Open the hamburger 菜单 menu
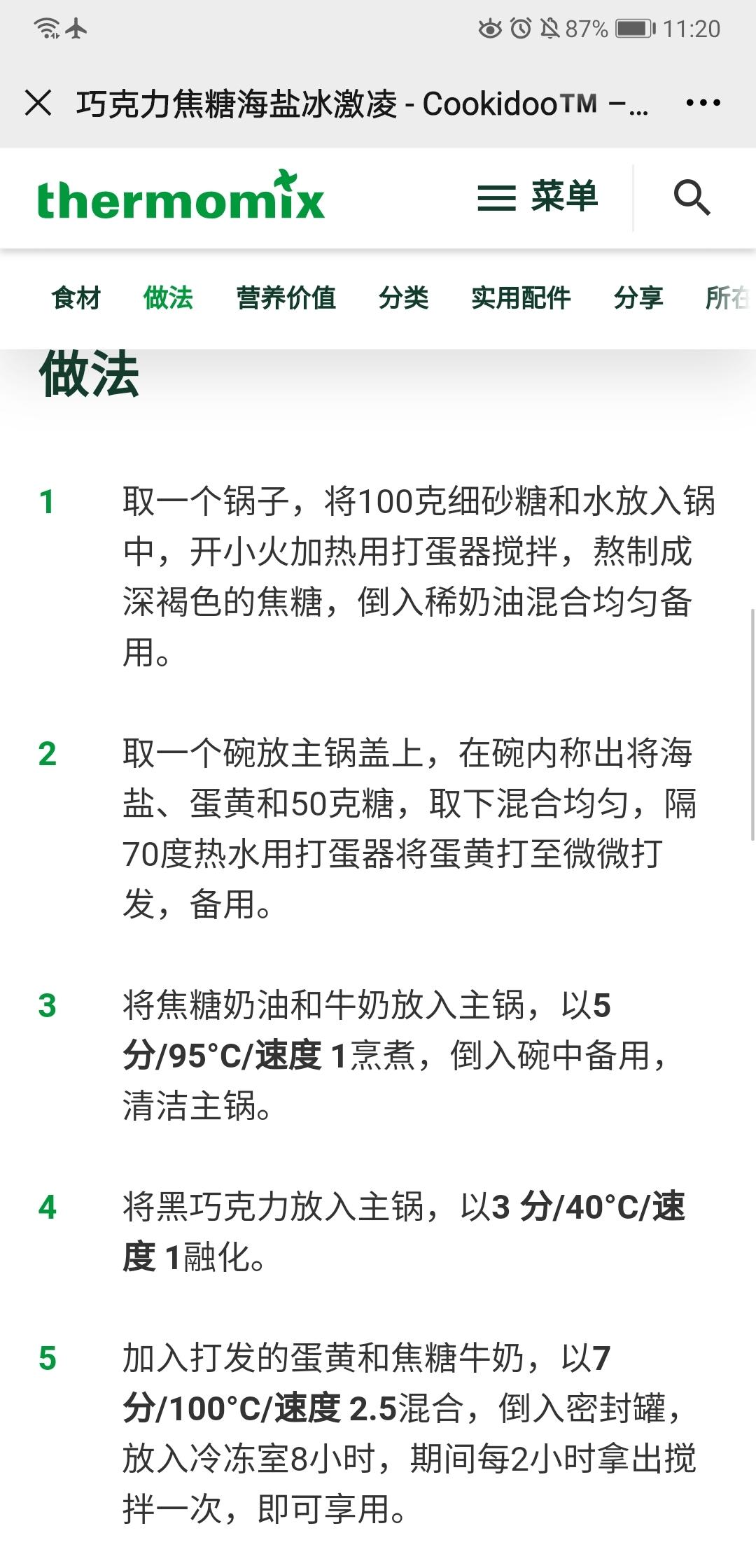756x1568 pixels. 539,198
